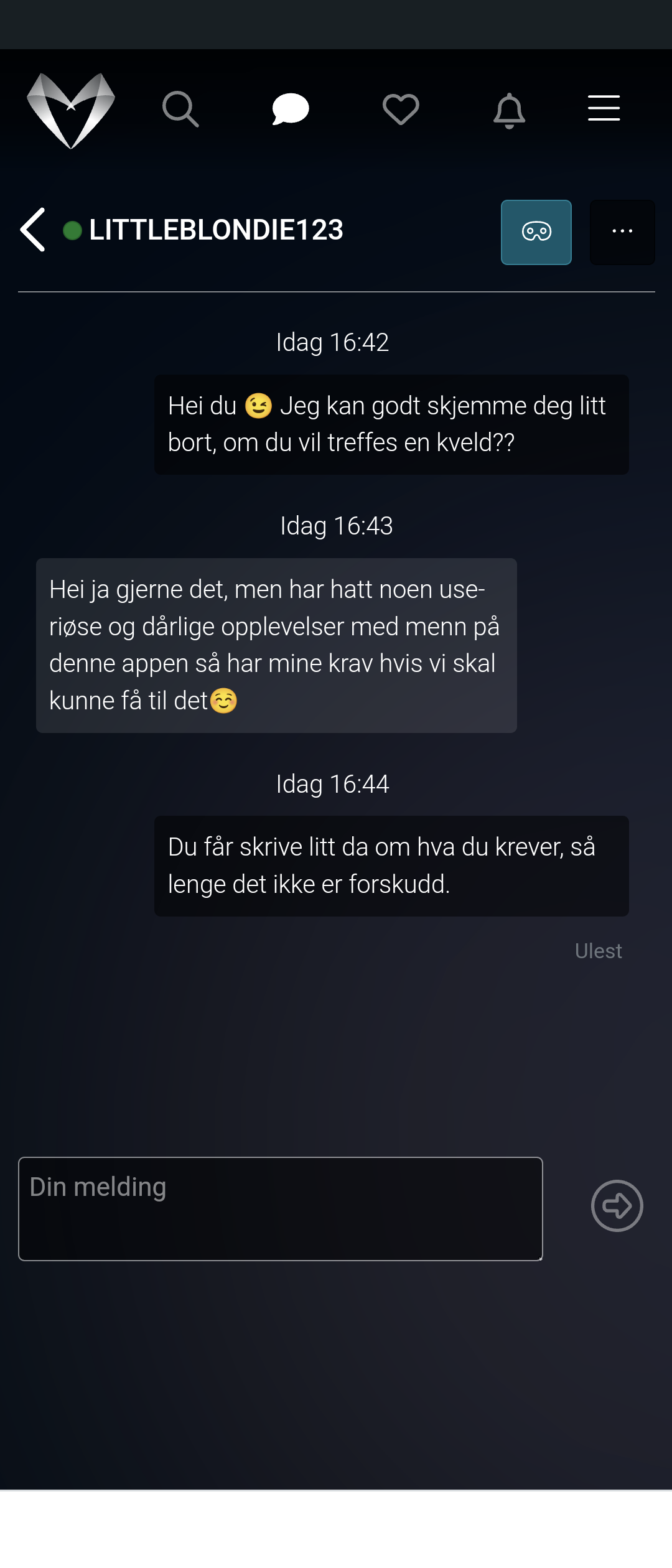
Task: Tap the mask icon button
Action: click(x=536, y=232)
